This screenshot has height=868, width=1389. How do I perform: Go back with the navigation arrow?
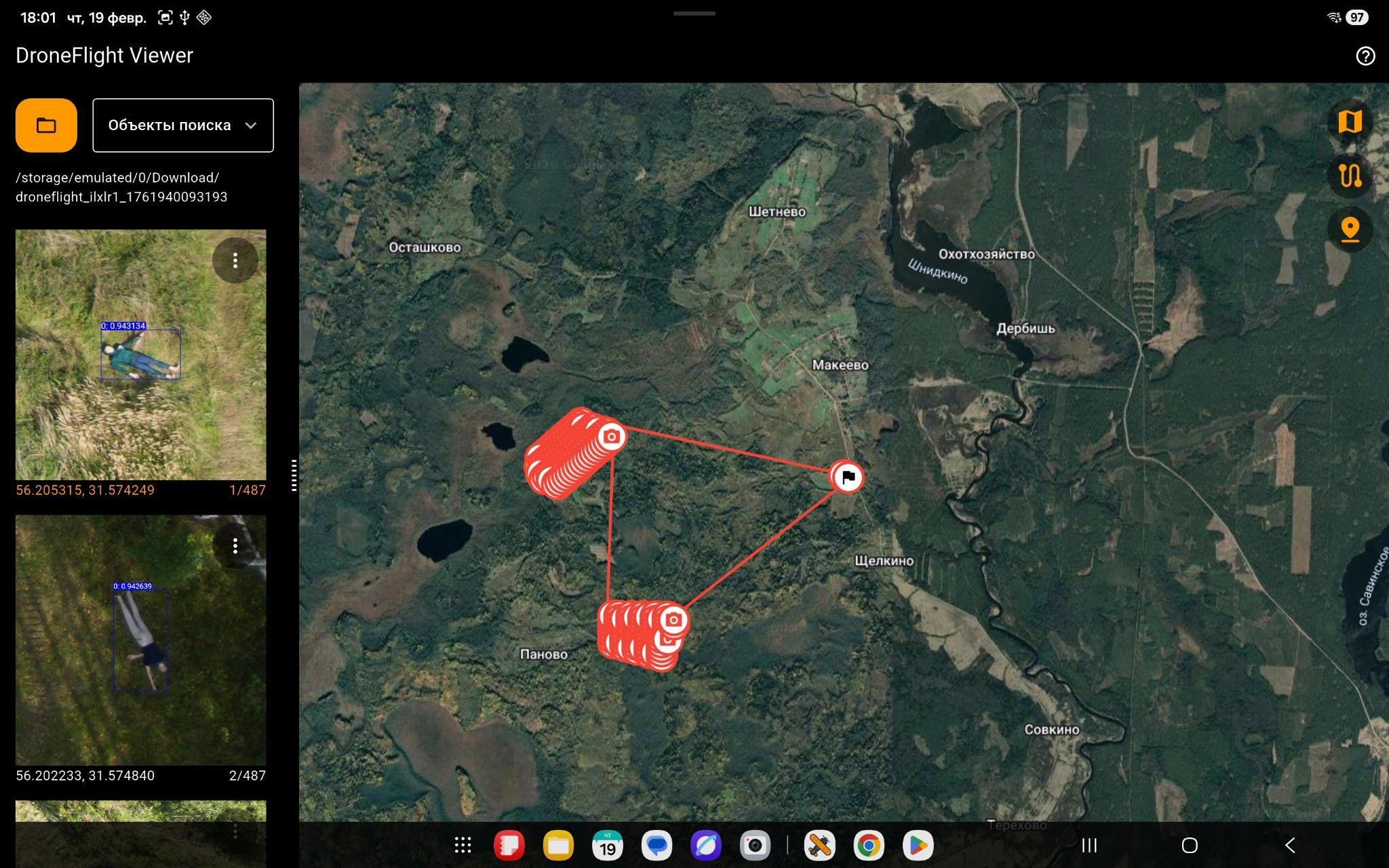click(1290, 845)
